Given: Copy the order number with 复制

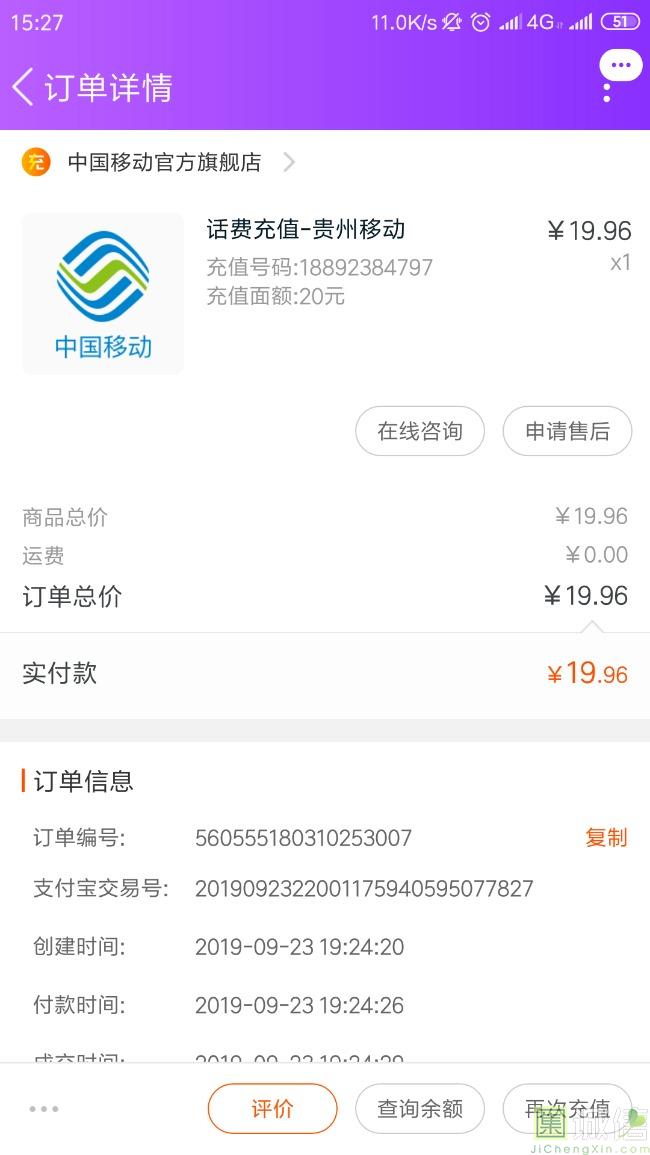Looking at the screenshot, I should (x=606, y=838).
